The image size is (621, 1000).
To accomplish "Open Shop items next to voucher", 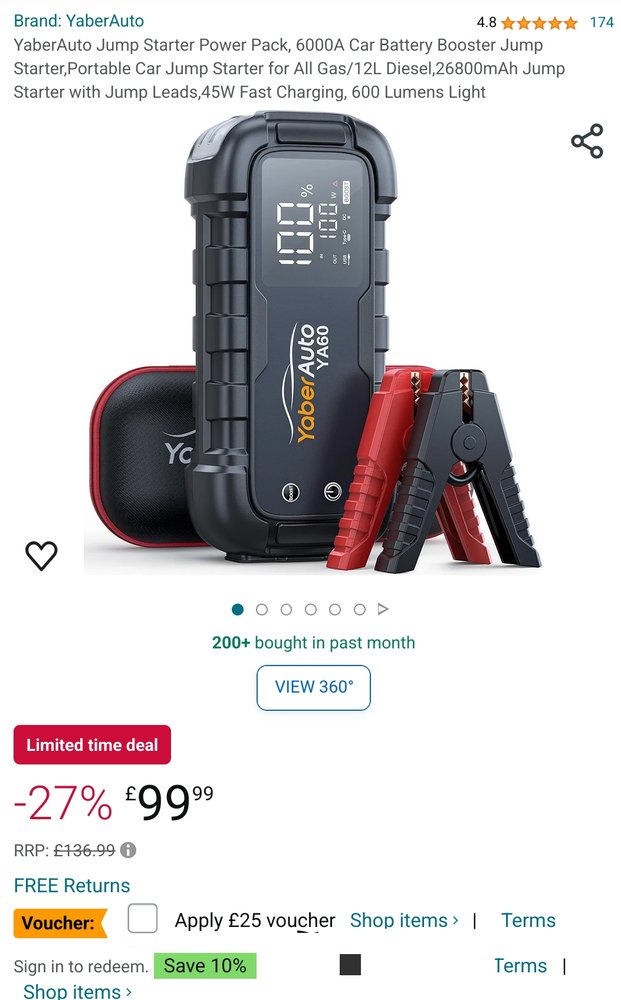I will click(x=404, y=920).
